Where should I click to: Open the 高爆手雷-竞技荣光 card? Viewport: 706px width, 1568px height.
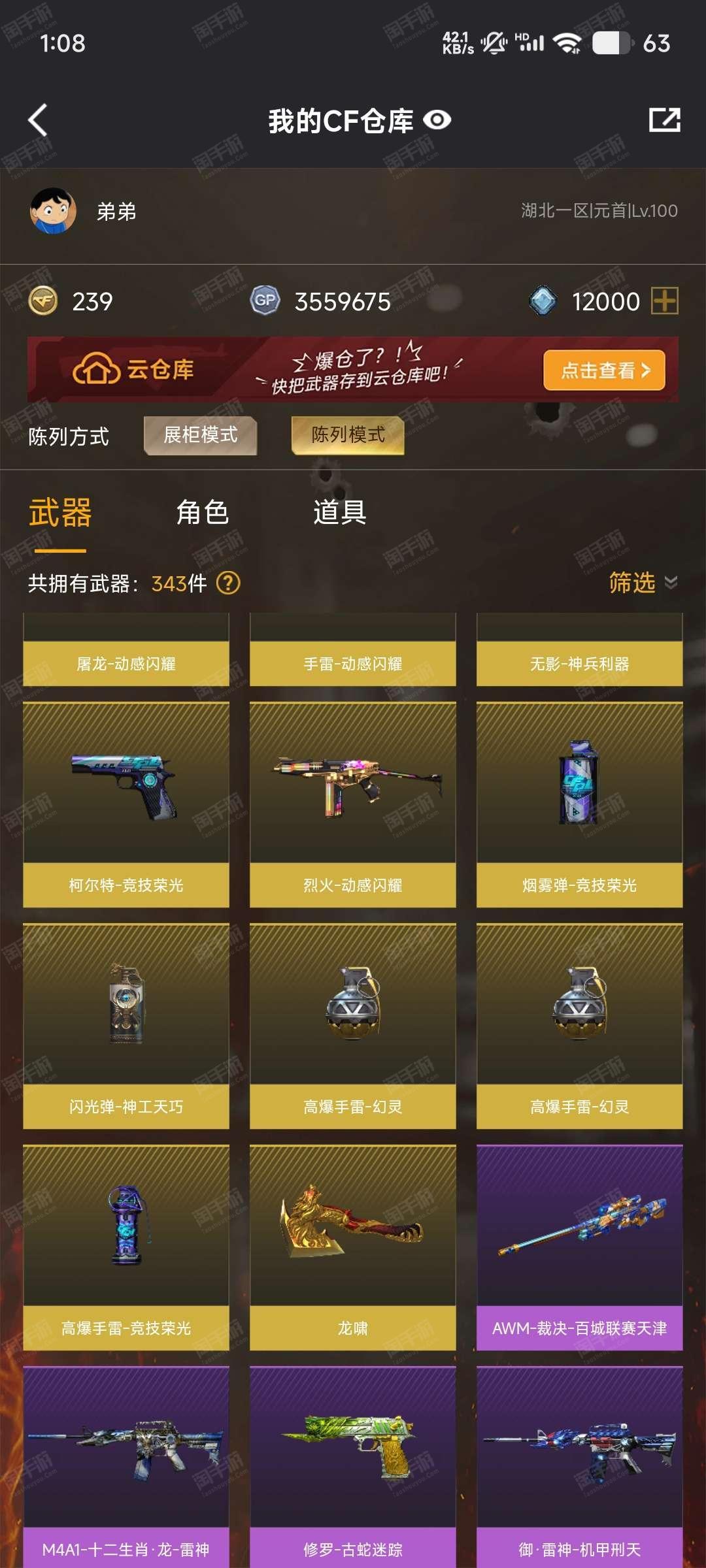pos(126,1247)
